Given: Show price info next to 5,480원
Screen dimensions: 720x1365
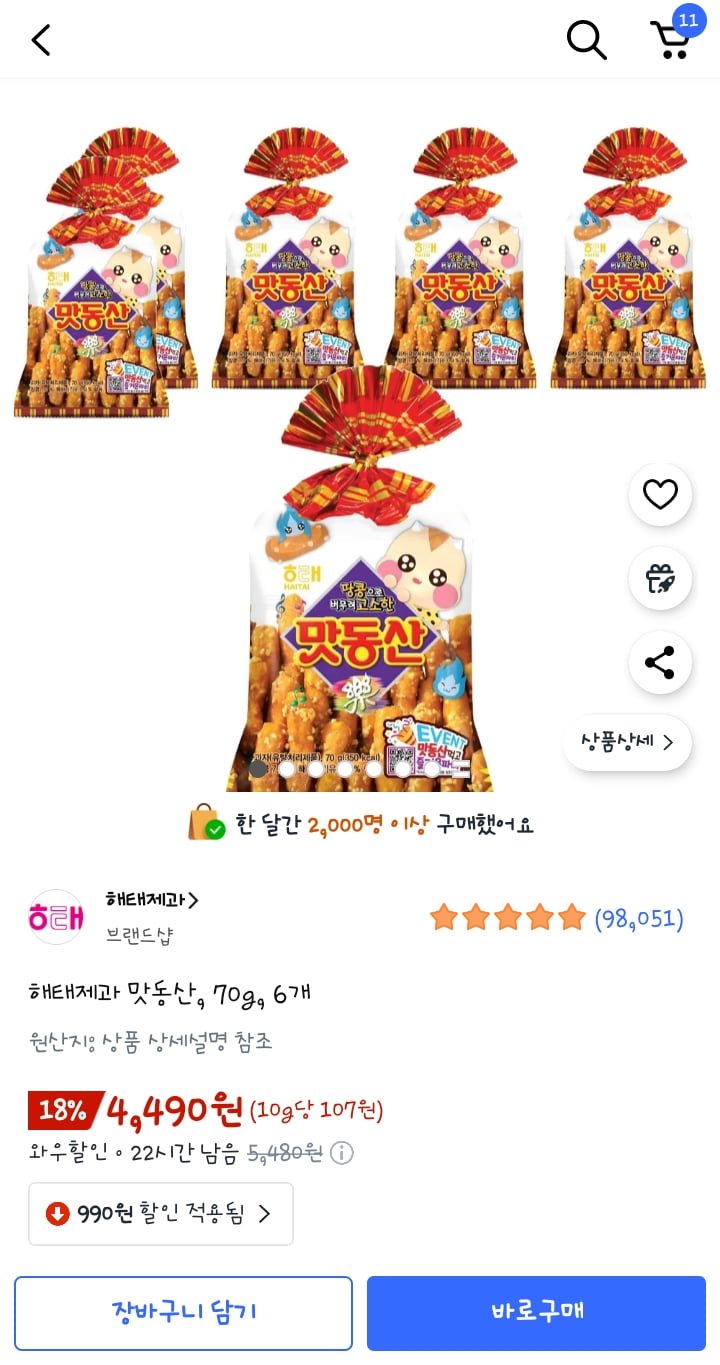Looking at the screenshot, I should coord(342,1153).
